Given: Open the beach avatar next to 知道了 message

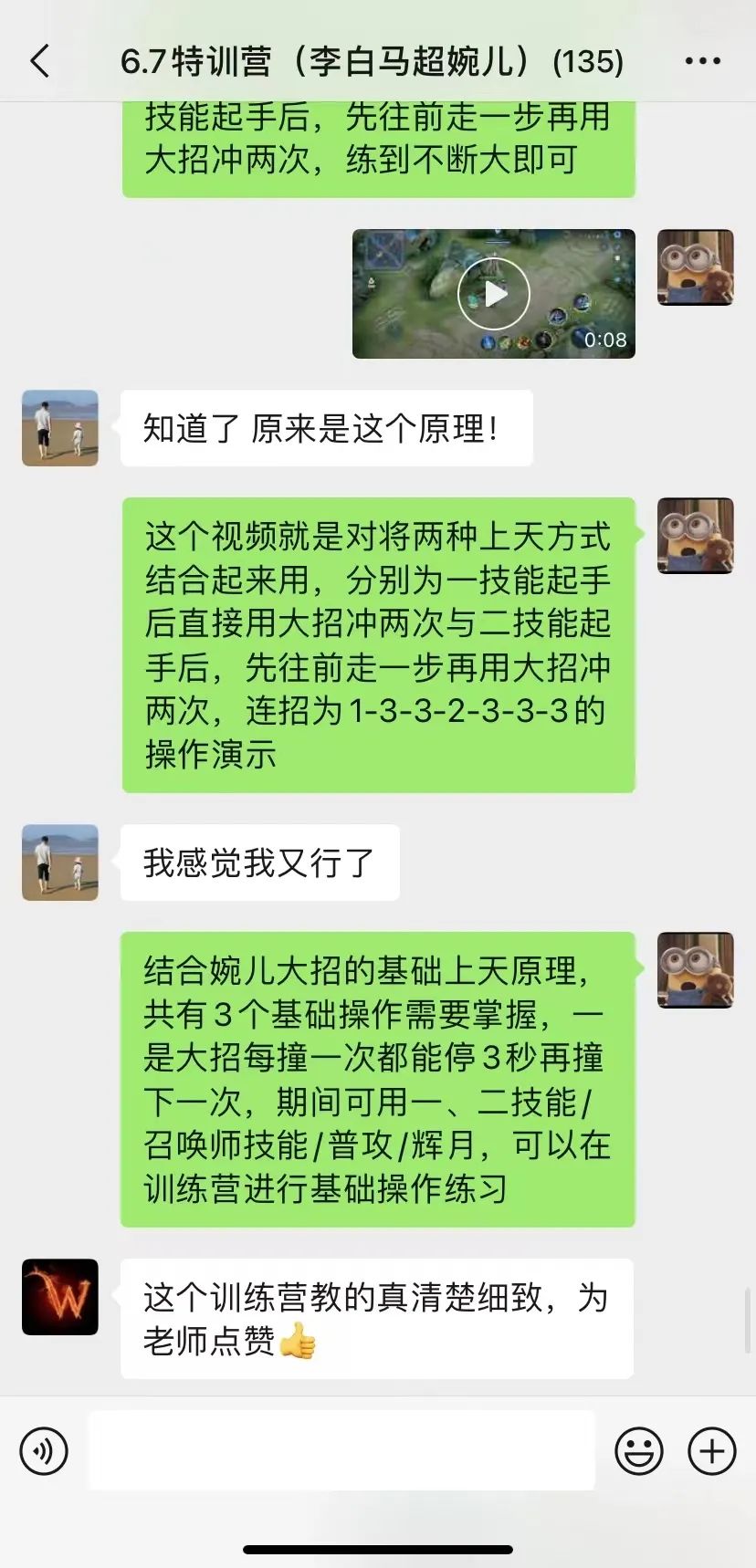Looking at the screenshot, I should [60, 428].
